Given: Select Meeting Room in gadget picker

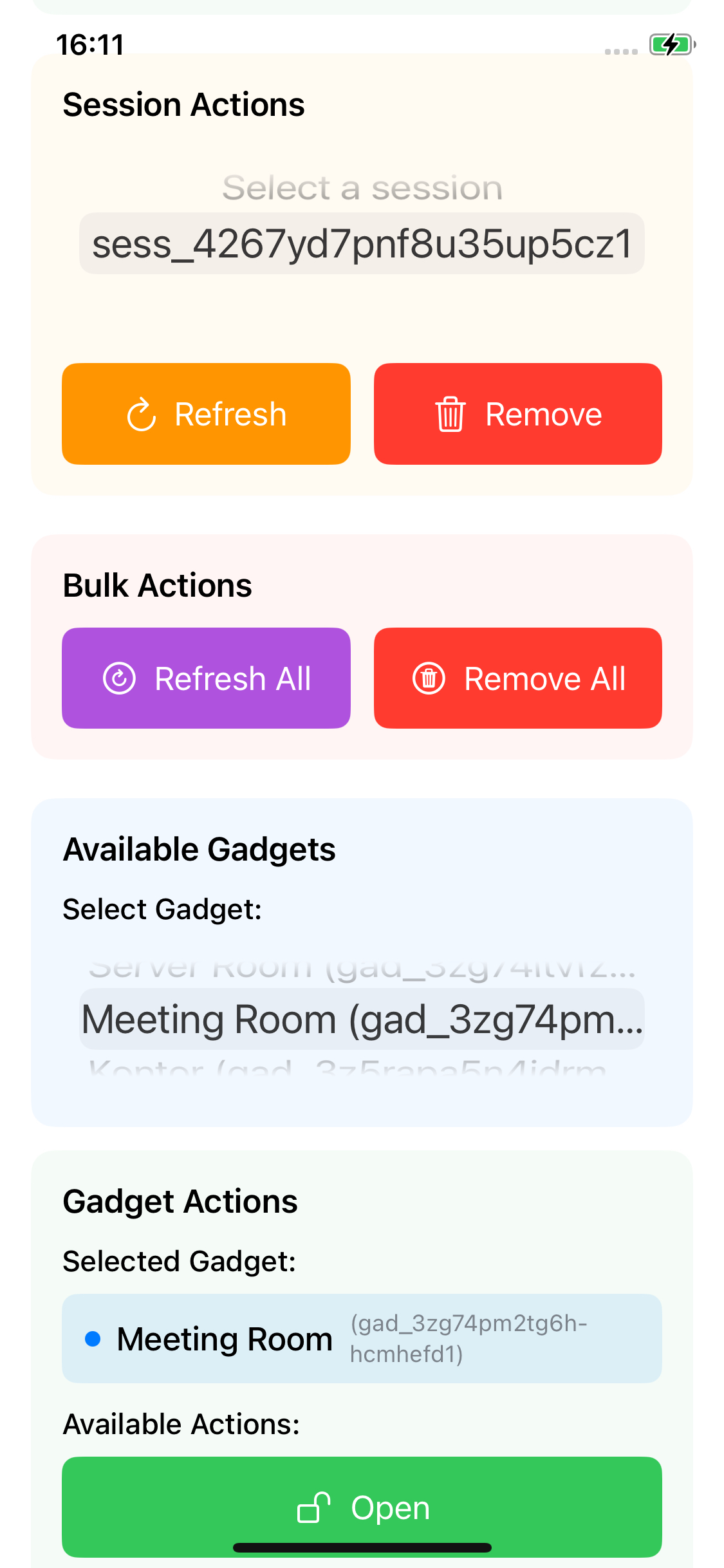Looking at the screenshot, I should (x=362, y=1020).
